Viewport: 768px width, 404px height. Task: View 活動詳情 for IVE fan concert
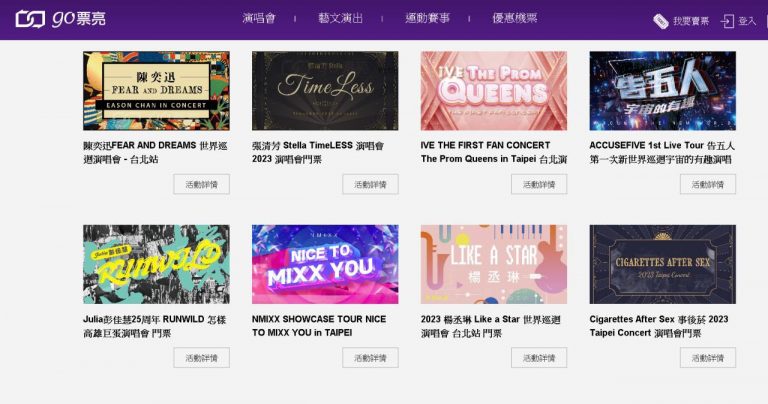coord(540,184)
